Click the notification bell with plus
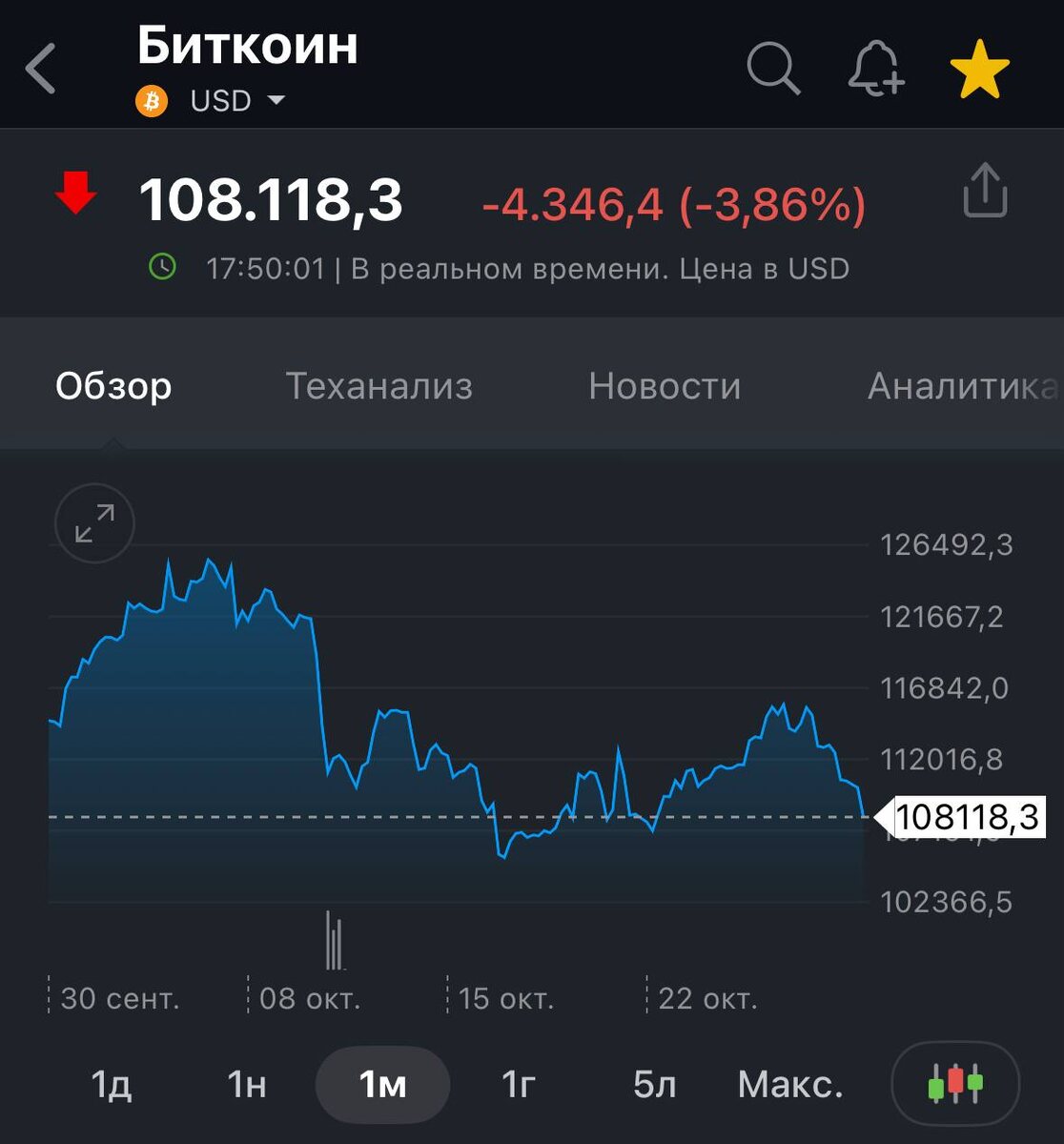 877,67
